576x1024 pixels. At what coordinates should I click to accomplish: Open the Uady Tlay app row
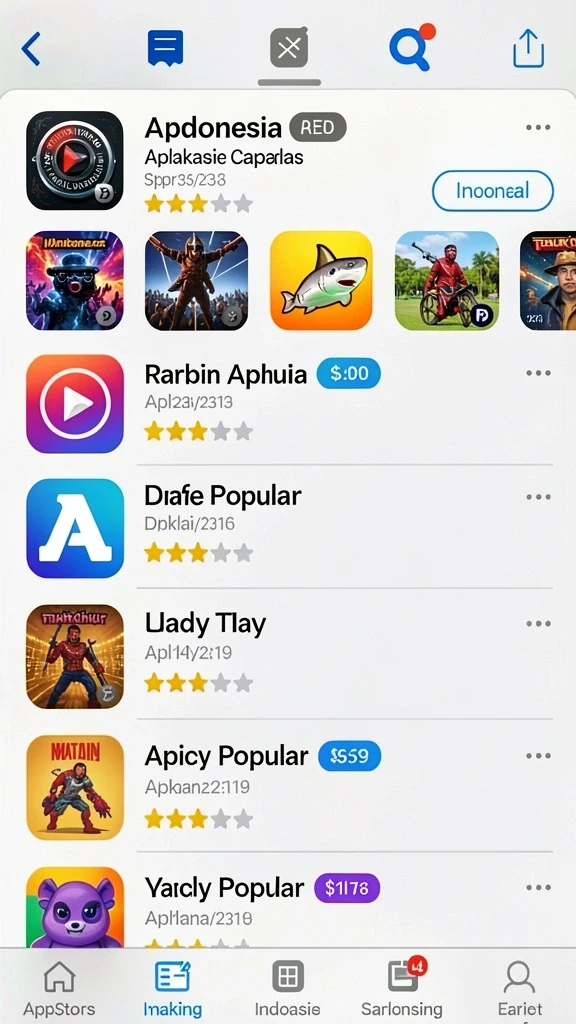288,656
